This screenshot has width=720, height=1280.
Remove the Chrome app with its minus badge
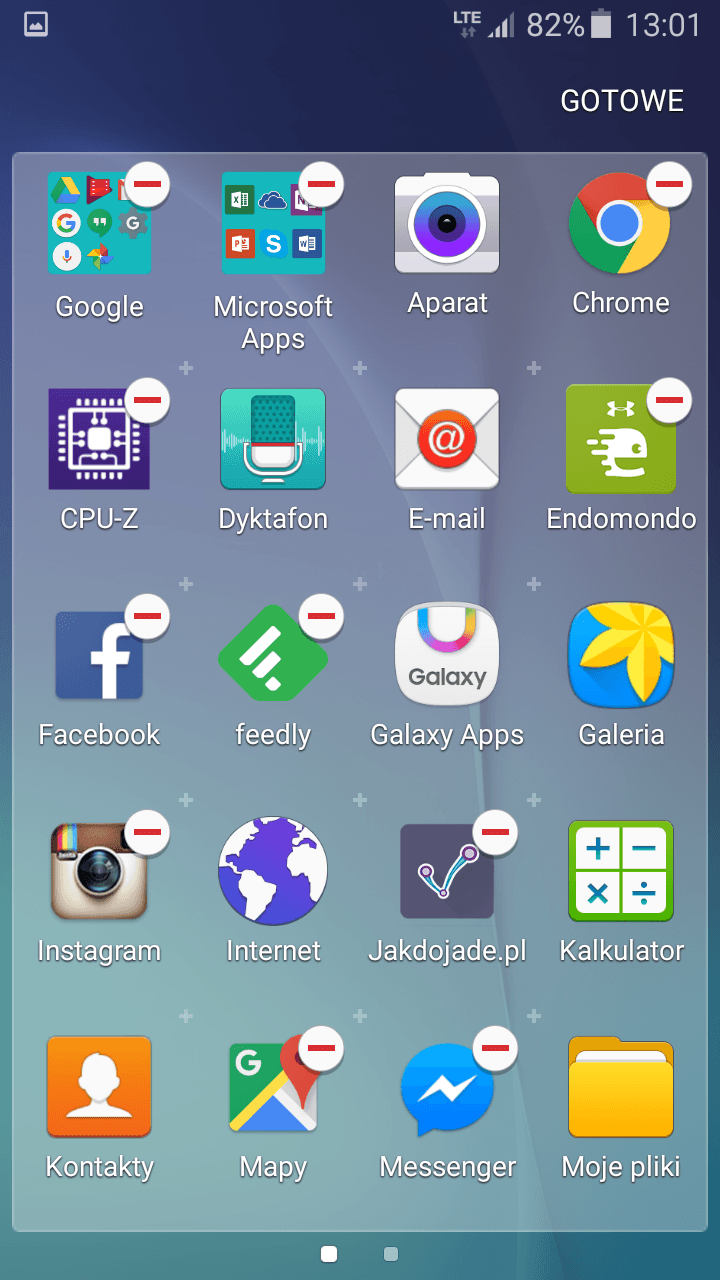(x=669, y=183)
